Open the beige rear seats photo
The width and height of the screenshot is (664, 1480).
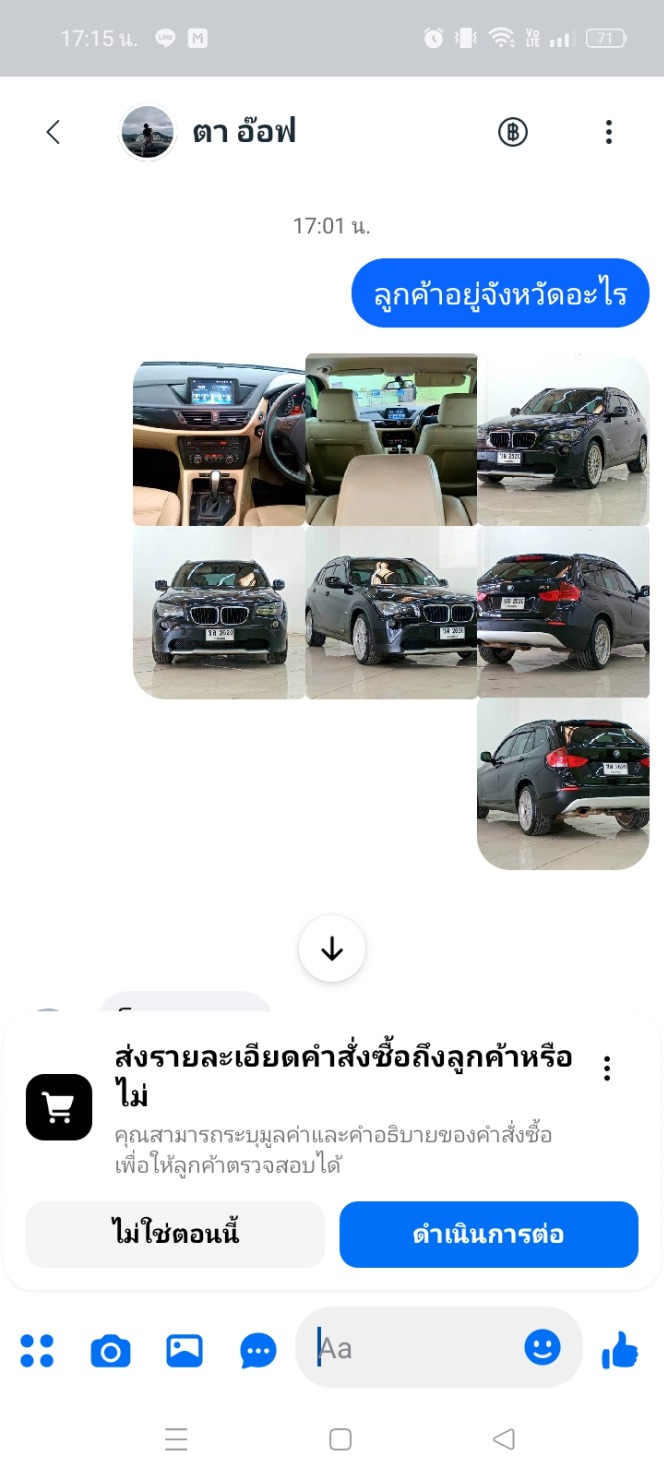[x=391, y=439]
